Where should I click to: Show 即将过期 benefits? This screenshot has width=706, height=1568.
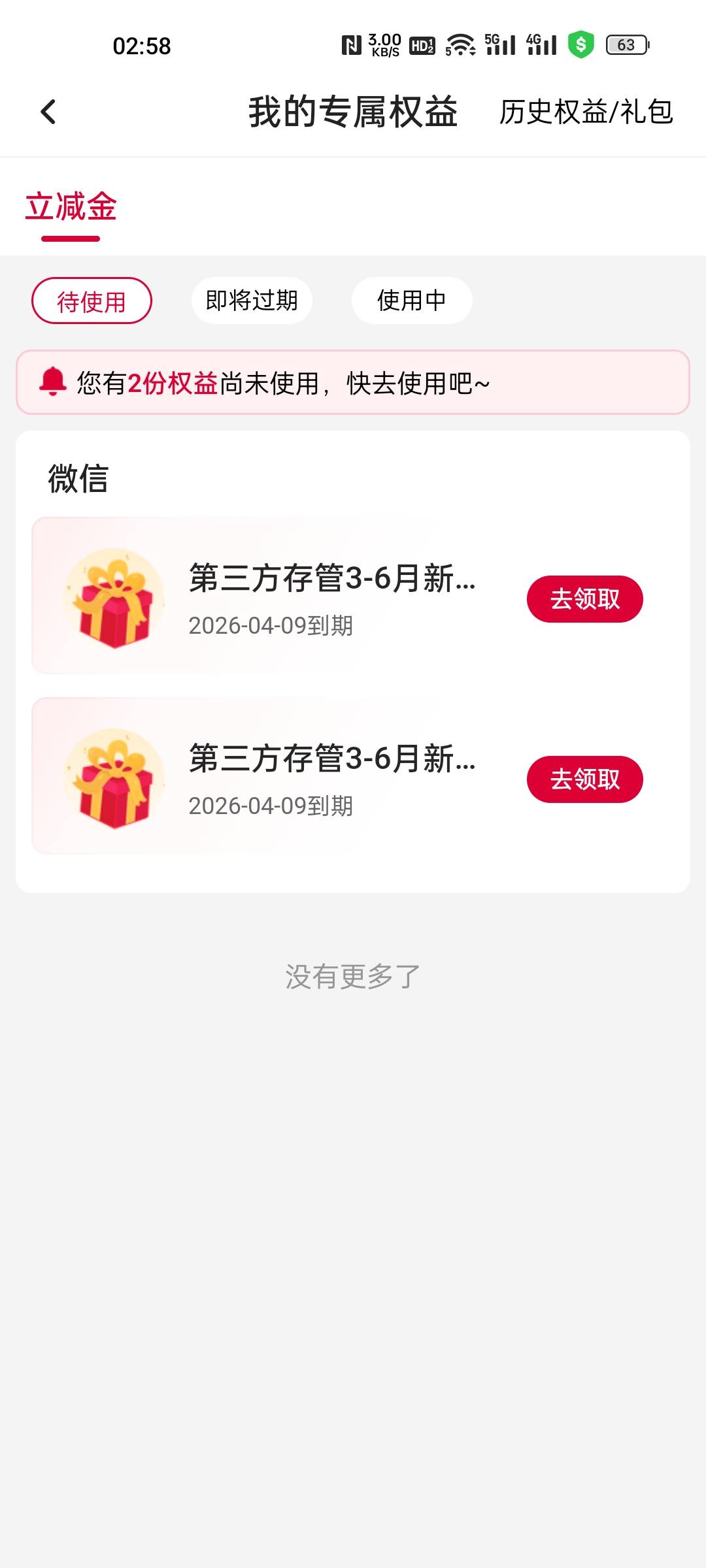[252, 301]
